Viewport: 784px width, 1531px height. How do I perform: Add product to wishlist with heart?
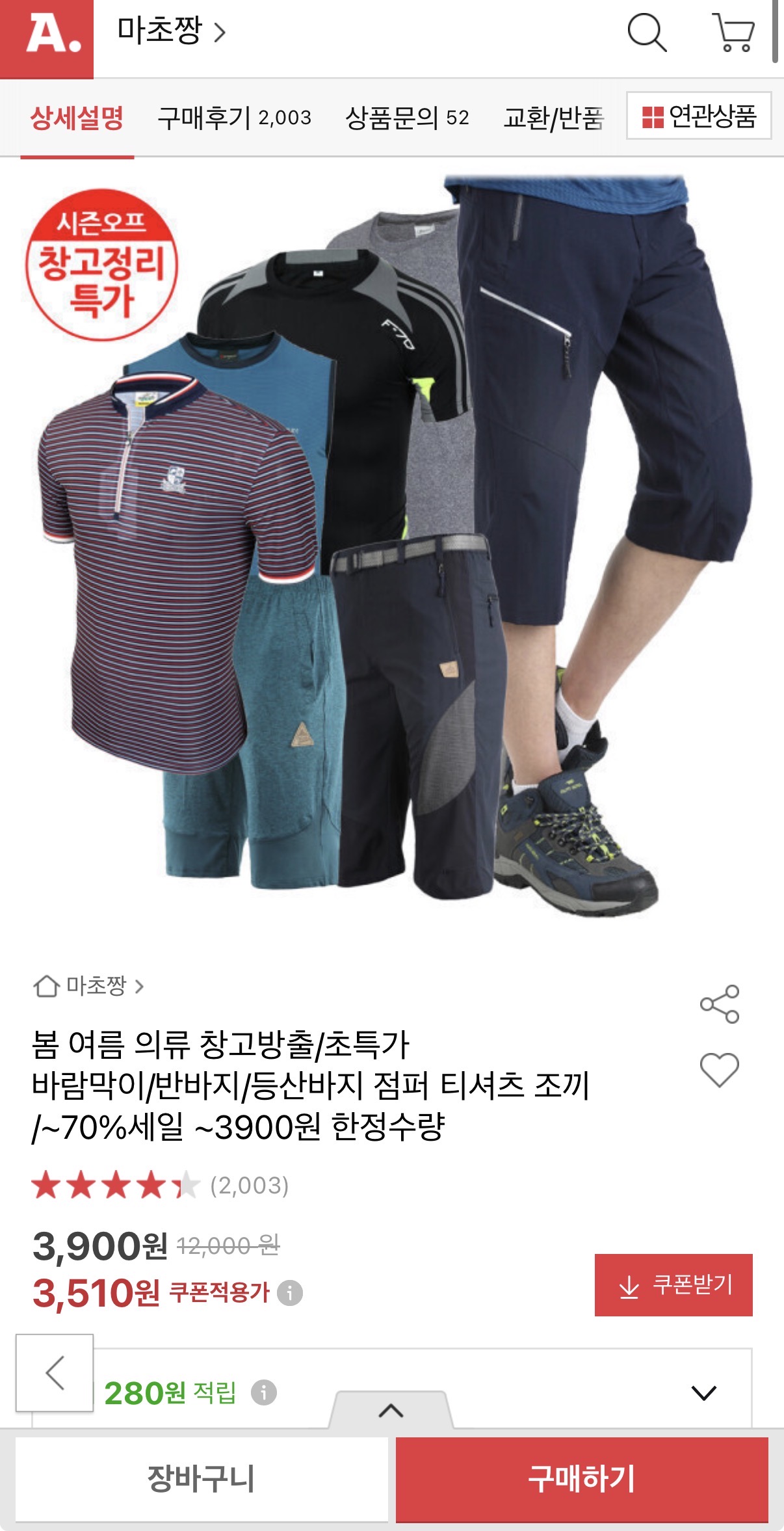(x=719, y=1070)
